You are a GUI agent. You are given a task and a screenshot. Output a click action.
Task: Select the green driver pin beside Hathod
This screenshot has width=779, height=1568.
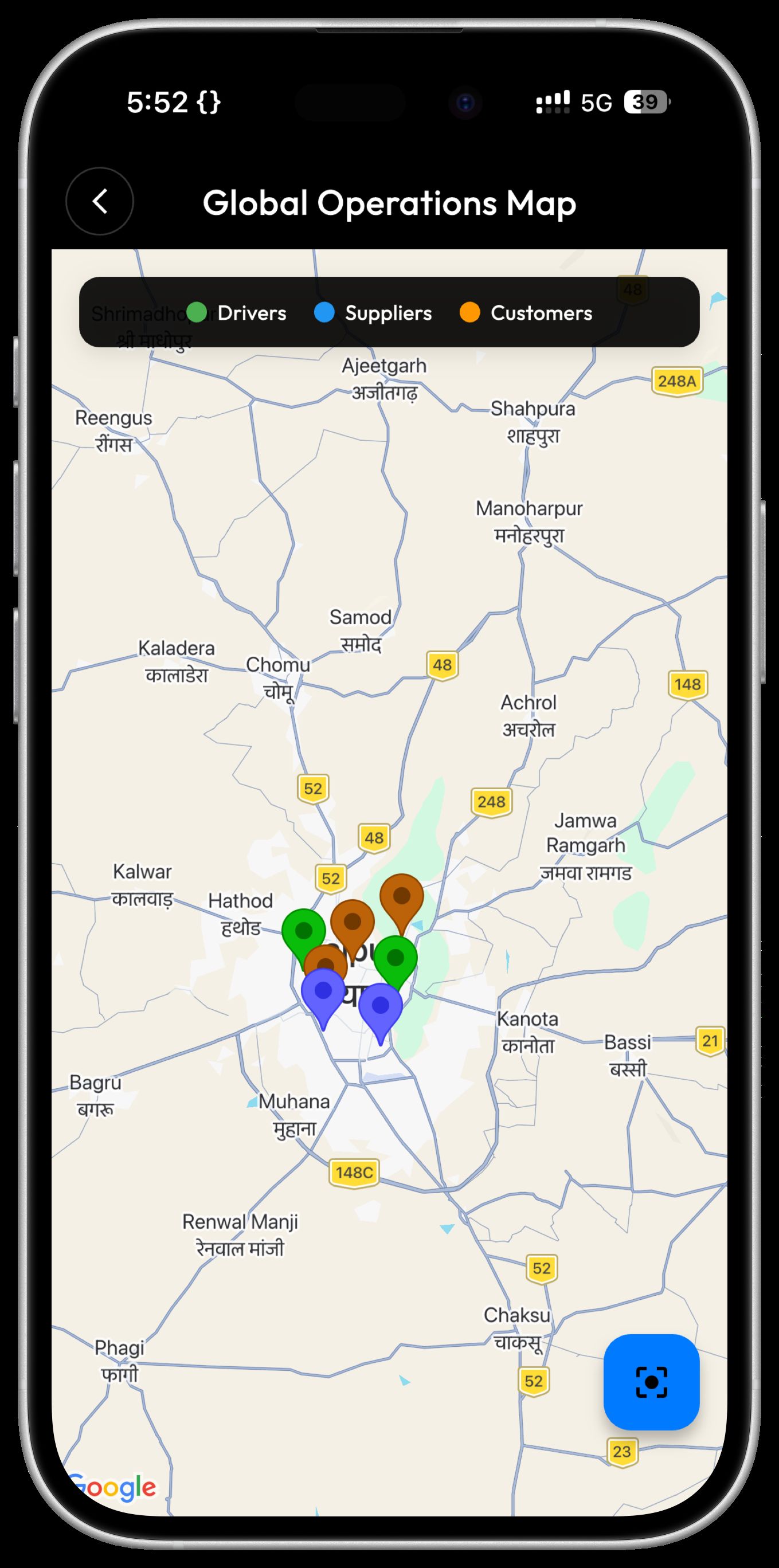303,932
